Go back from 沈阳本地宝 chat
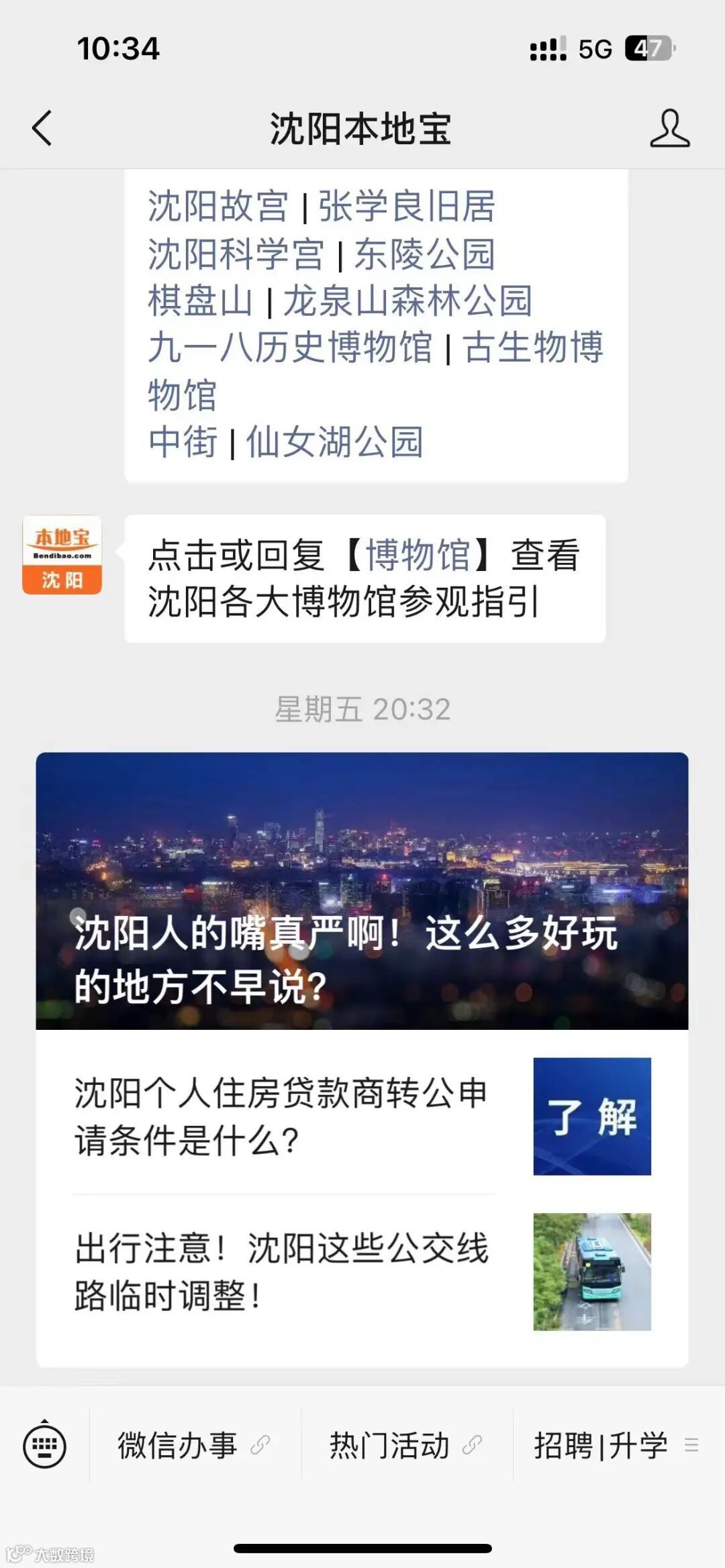The height and width of the screenshot is (1568, 725). click(x=42, y=127)
